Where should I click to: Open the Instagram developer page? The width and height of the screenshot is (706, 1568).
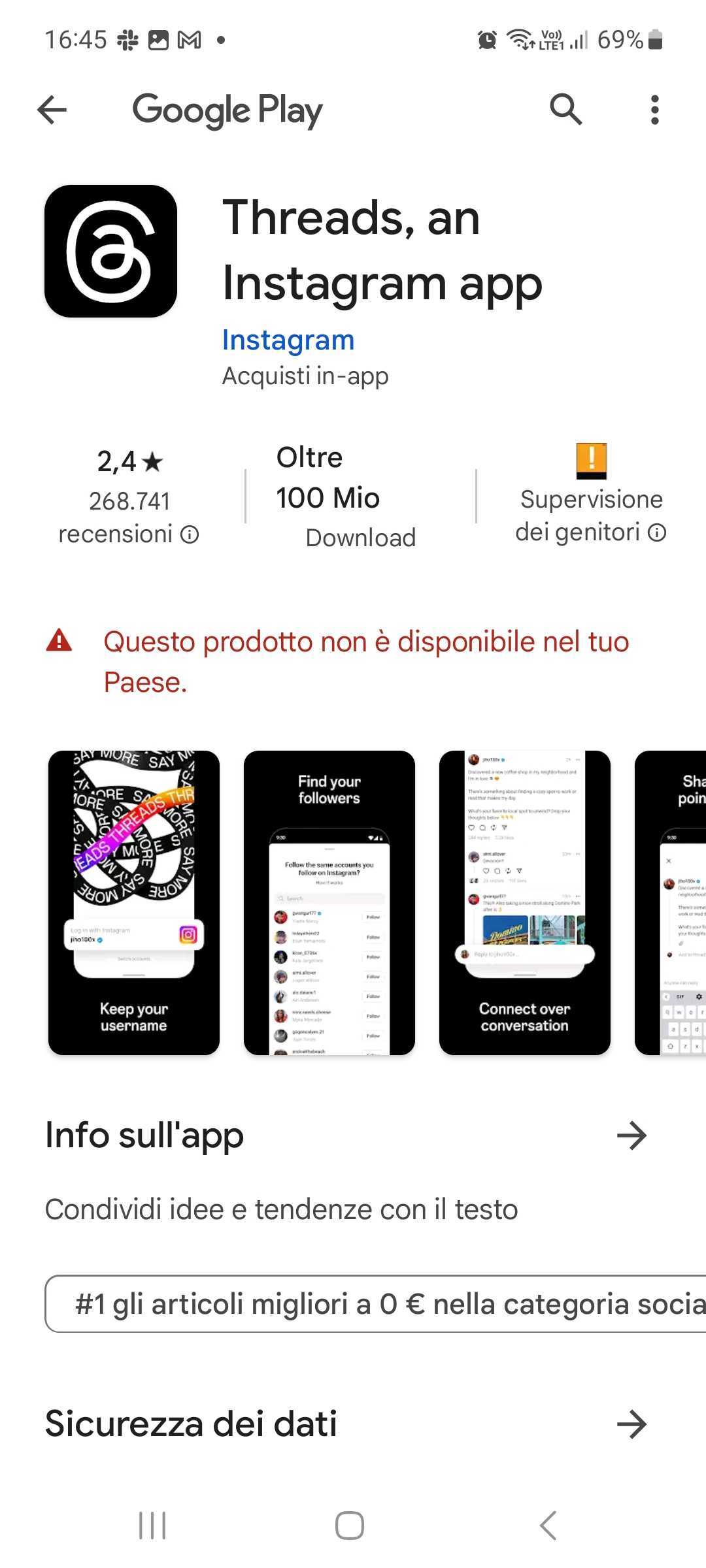click(288, 340)
